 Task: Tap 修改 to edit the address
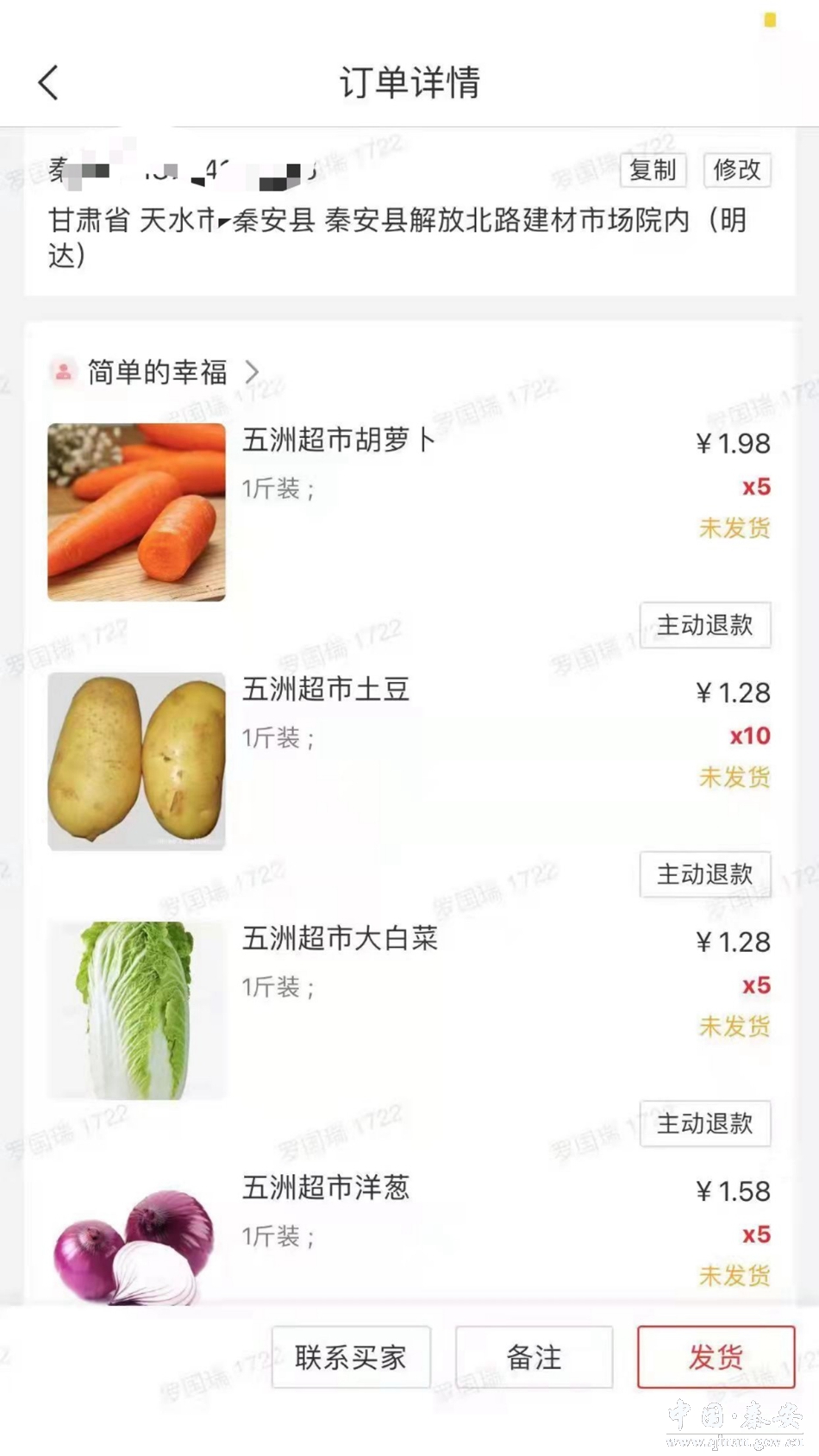tap(736, 170)
